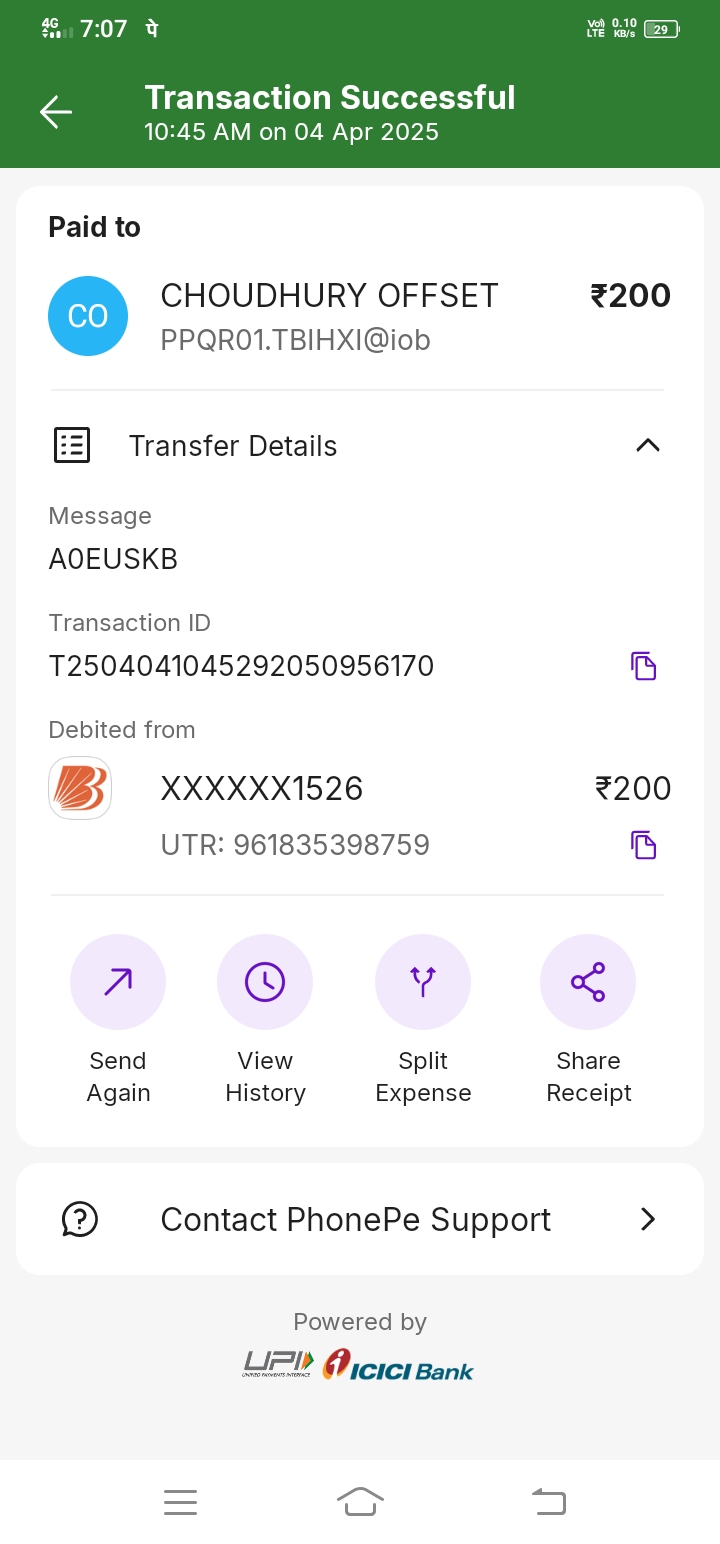Go back using the header arrow
This screenshot has width=720, height=1544.
click(x=56, y=112)
